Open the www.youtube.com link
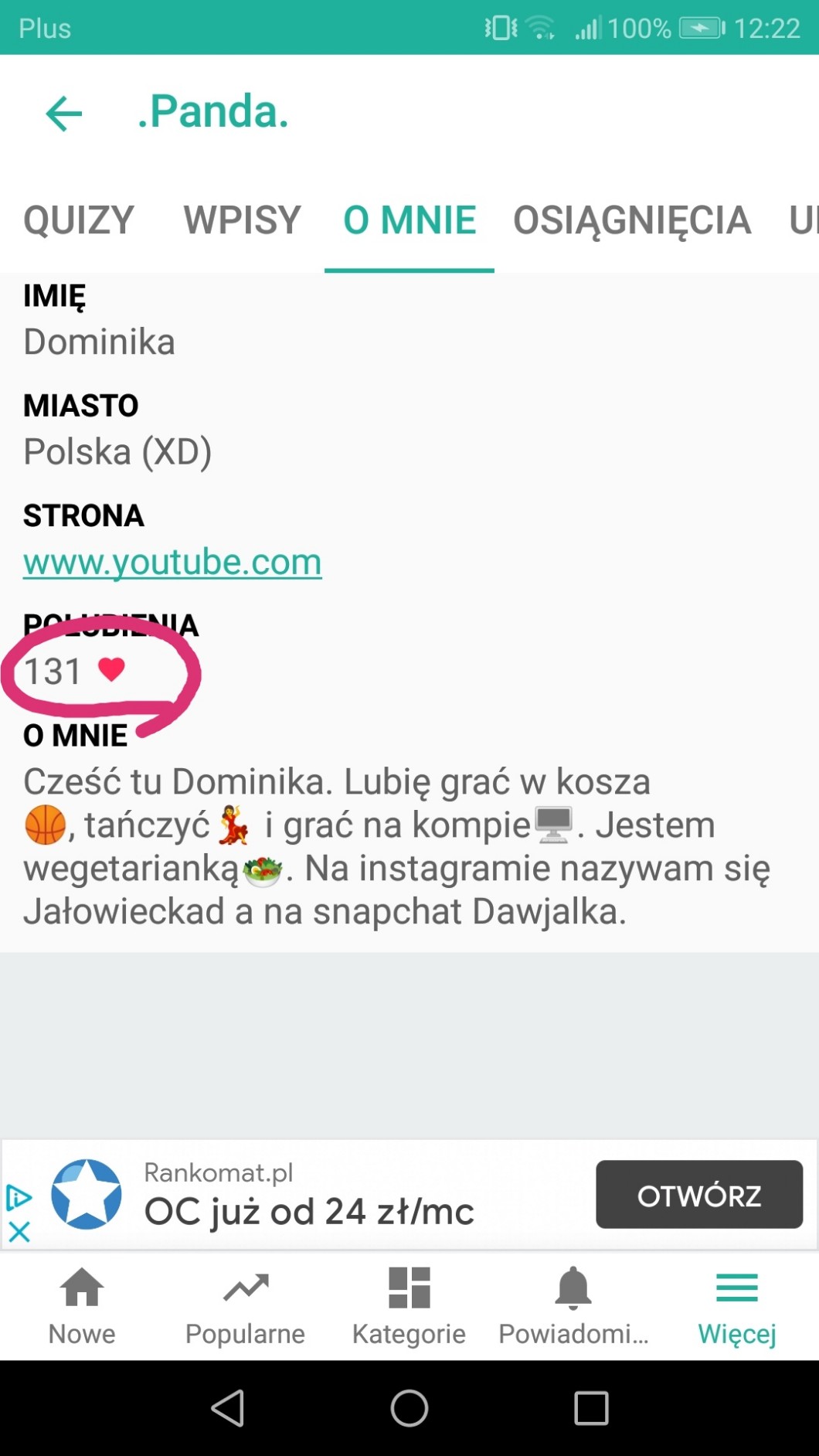 [172, 562]
